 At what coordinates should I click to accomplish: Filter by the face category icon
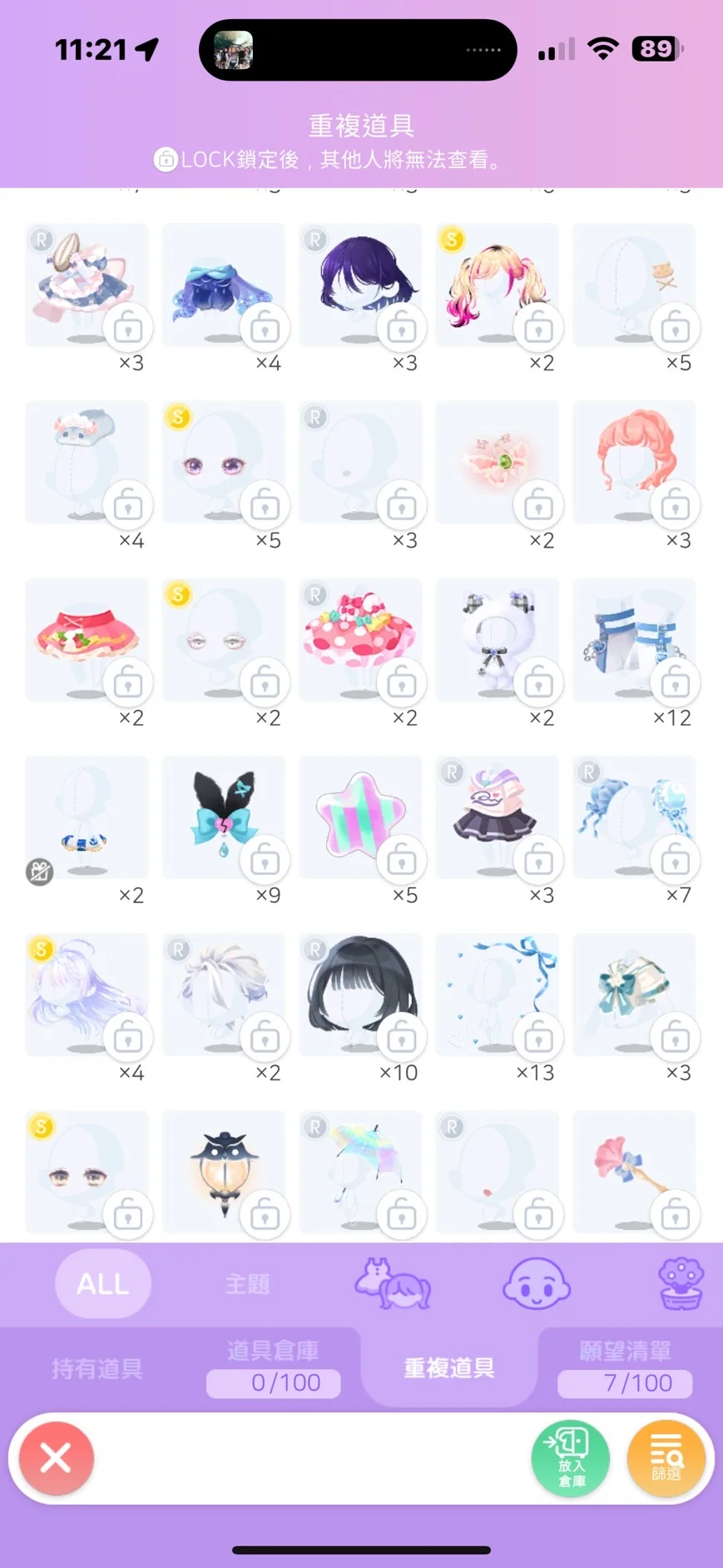tap(537, 1283)
